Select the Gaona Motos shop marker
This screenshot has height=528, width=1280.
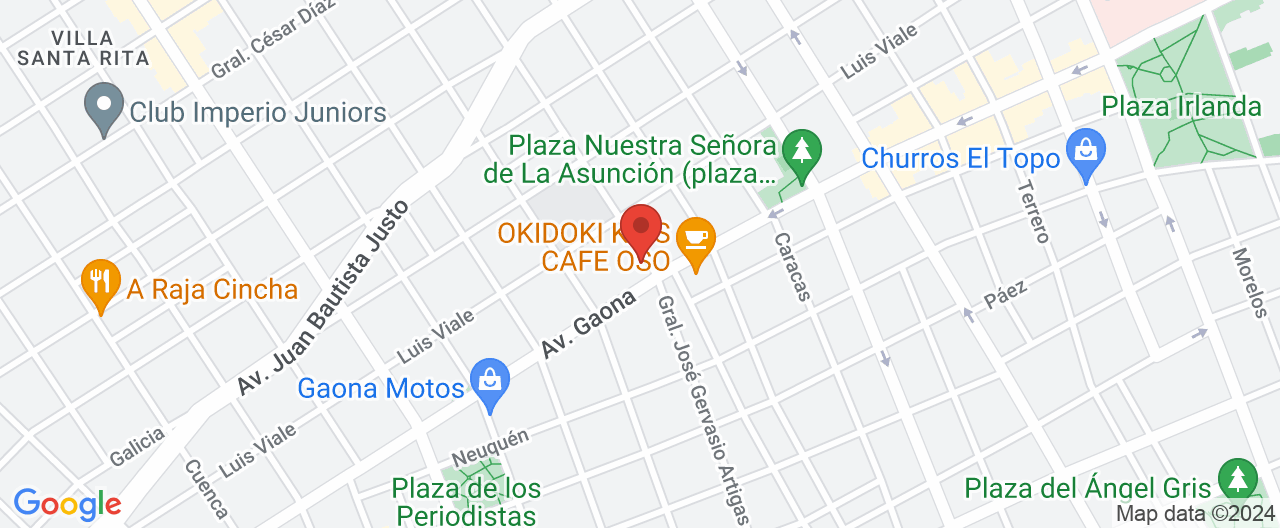pyautogui.click(x=489, y=382)
